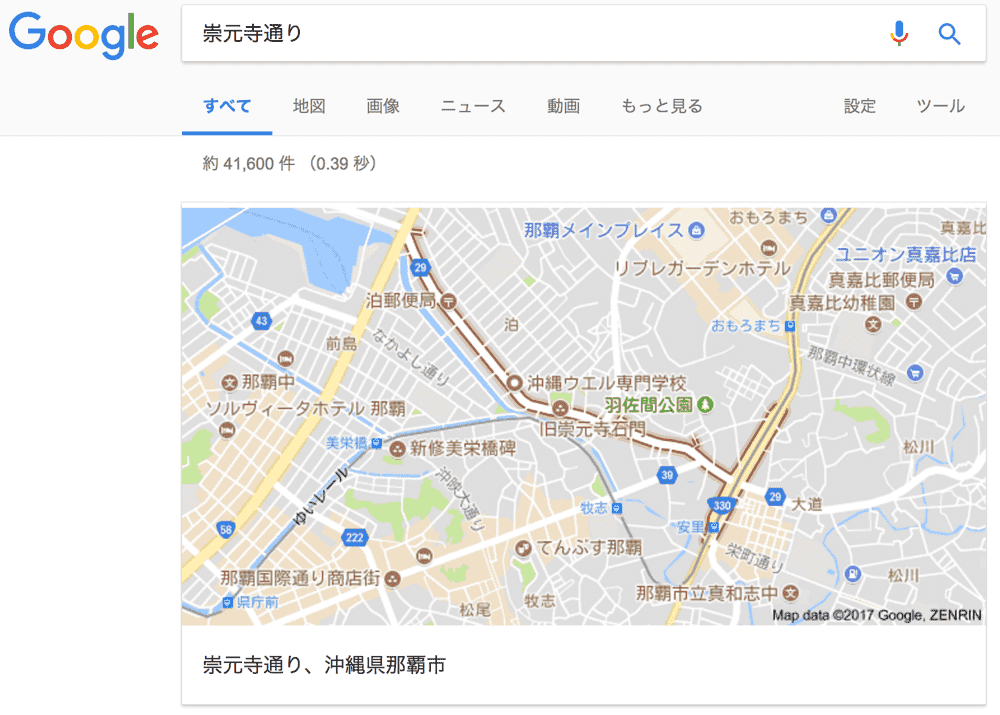Select the すべて tab
1000x715 pixels.
click(227, 106)
